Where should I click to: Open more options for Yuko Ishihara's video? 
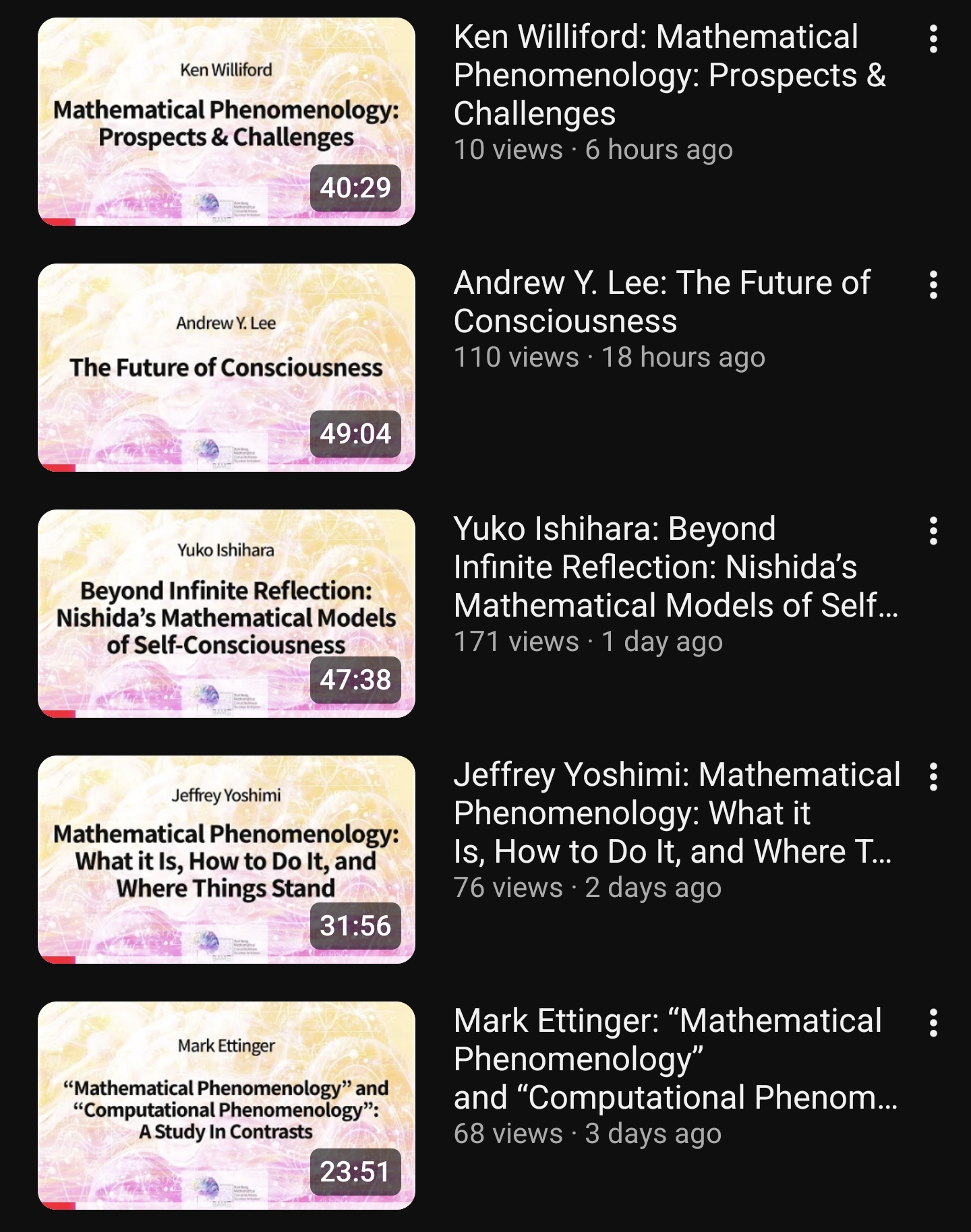coord(933,531)
